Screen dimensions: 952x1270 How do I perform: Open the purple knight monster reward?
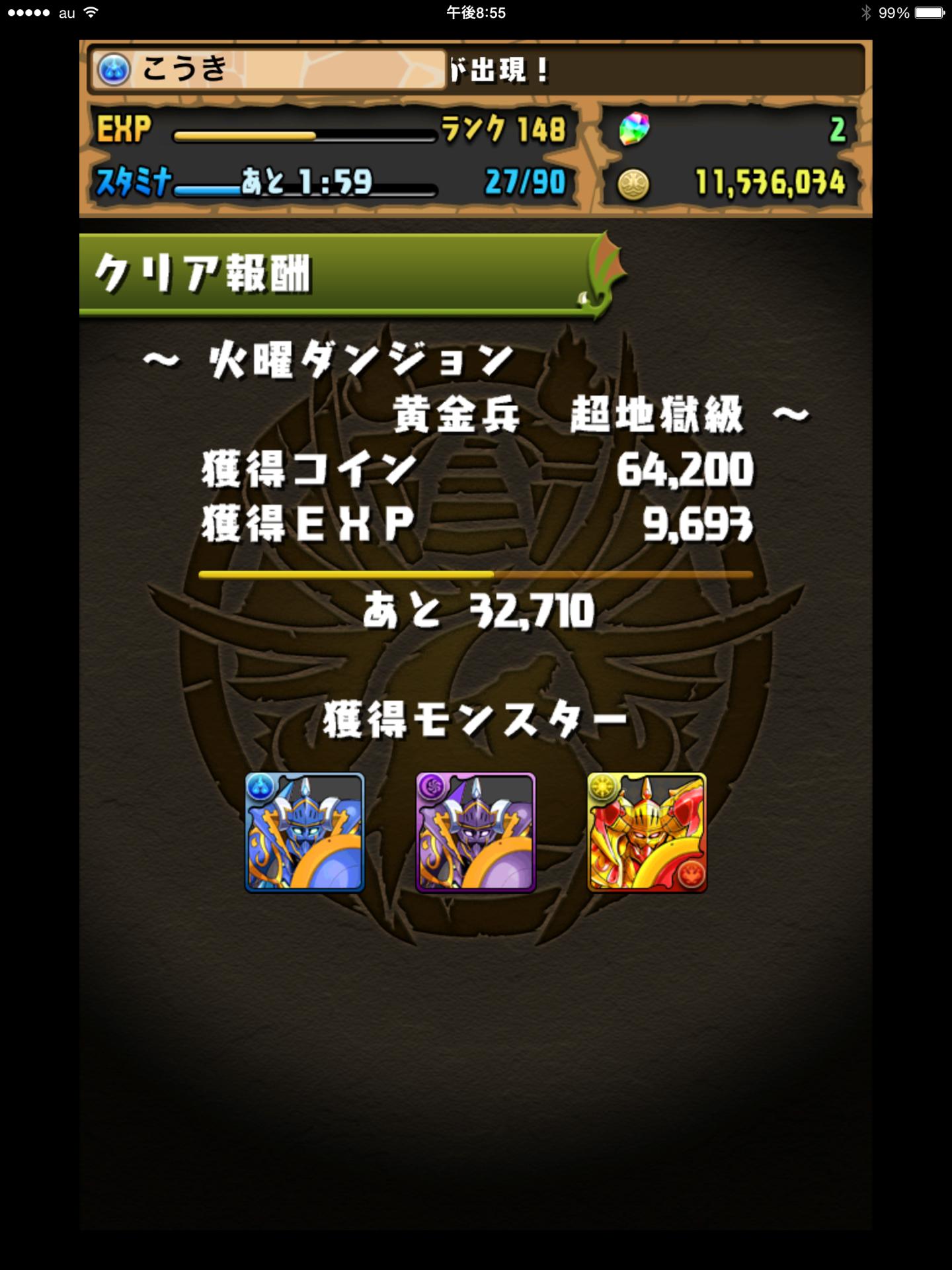click(x=476, y=832)
